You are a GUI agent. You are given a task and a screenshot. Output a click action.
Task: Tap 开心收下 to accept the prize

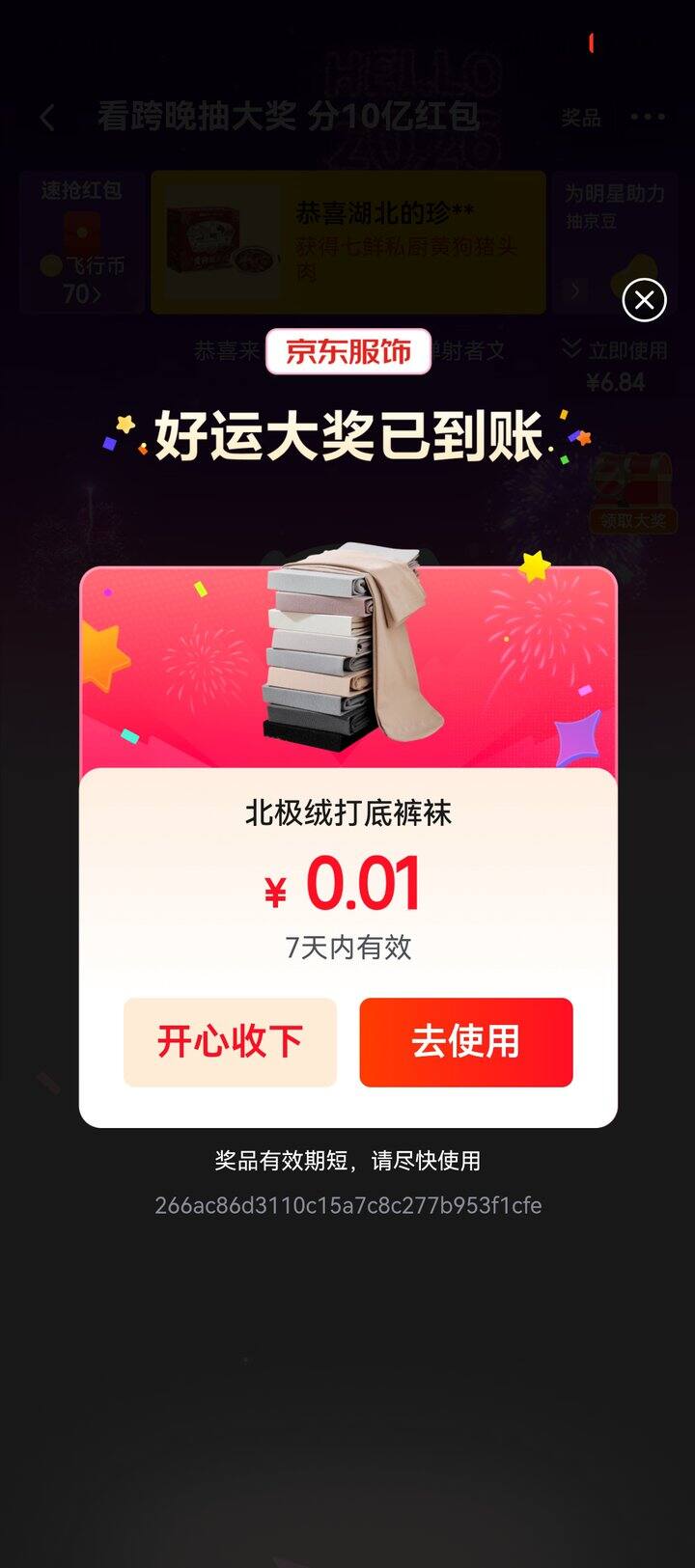point(230,1042)
